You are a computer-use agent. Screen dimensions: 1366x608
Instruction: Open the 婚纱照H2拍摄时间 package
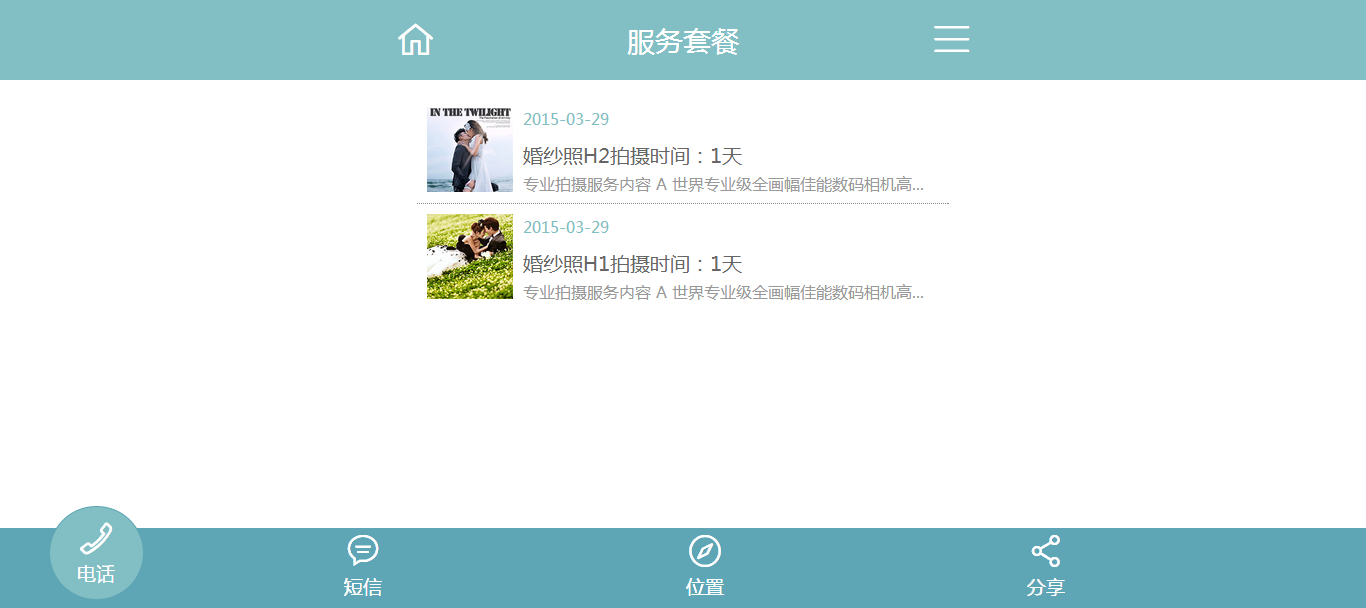[x=632, y=156]
